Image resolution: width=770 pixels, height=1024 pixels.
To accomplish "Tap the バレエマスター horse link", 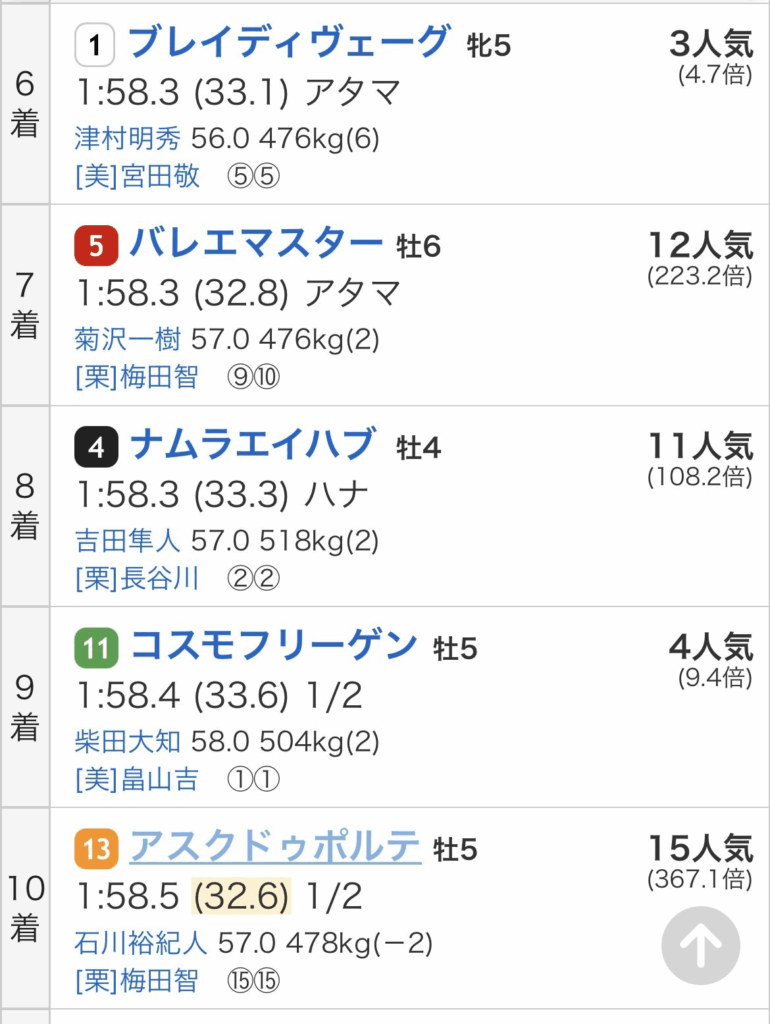I will click(x=256, y=244).
